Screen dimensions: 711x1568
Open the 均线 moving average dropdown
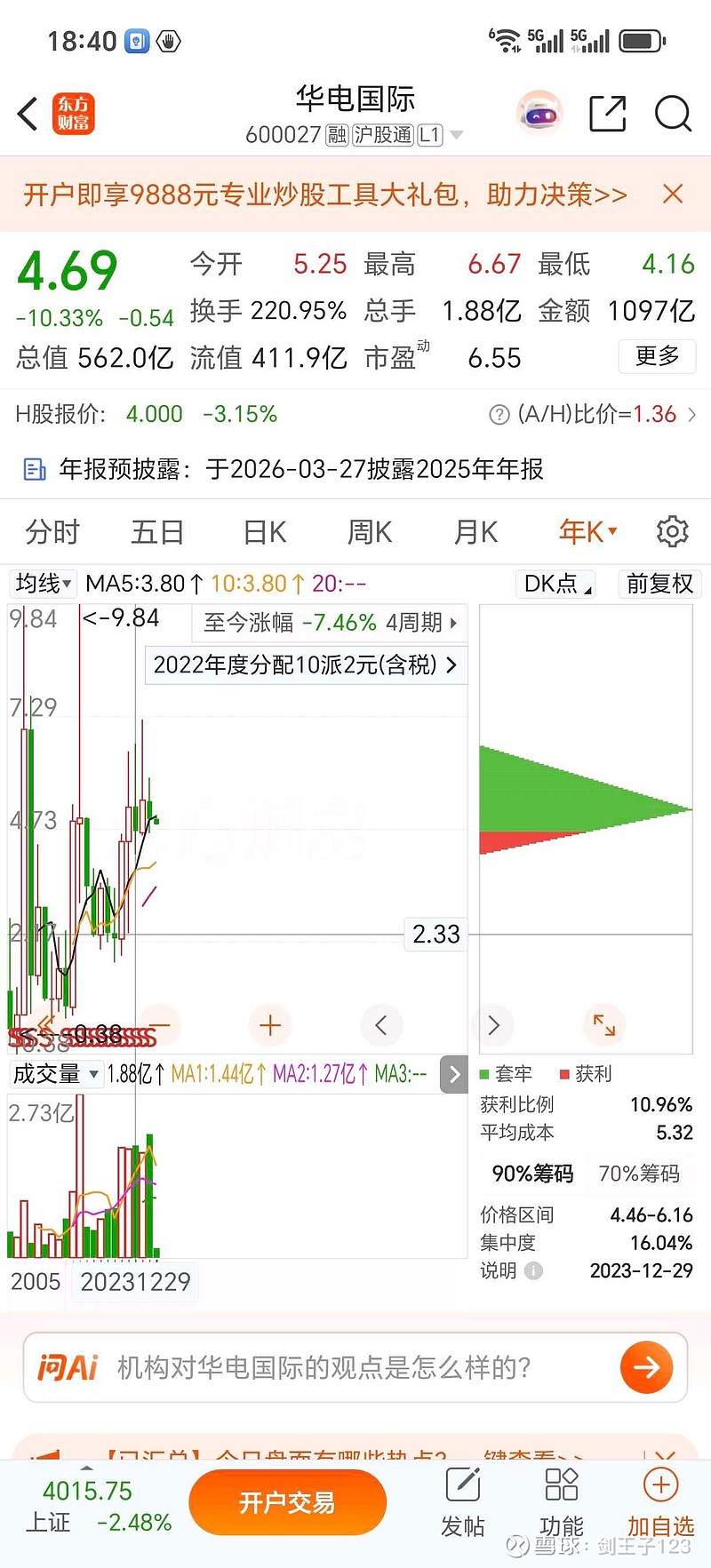pyautogui.click(x=43, y=584)
